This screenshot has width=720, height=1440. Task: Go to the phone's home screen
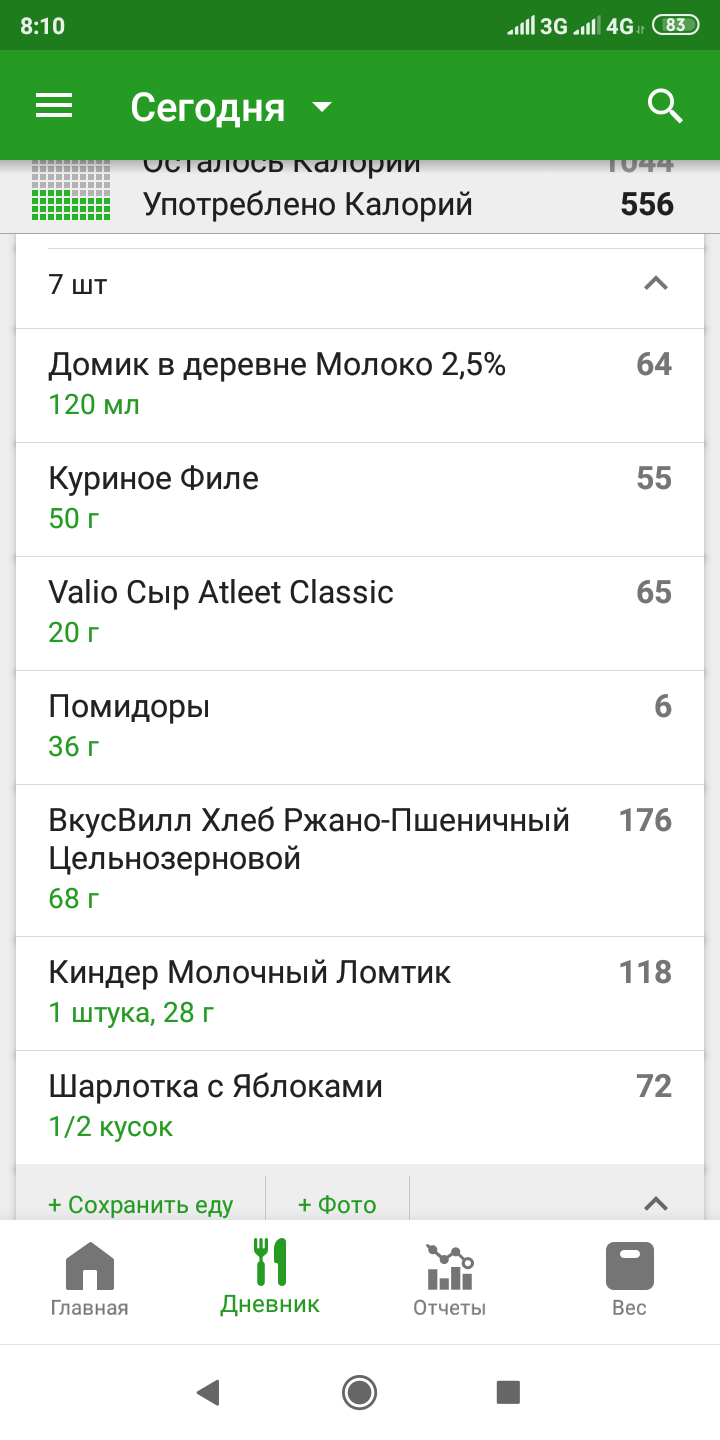point(359,1391)
